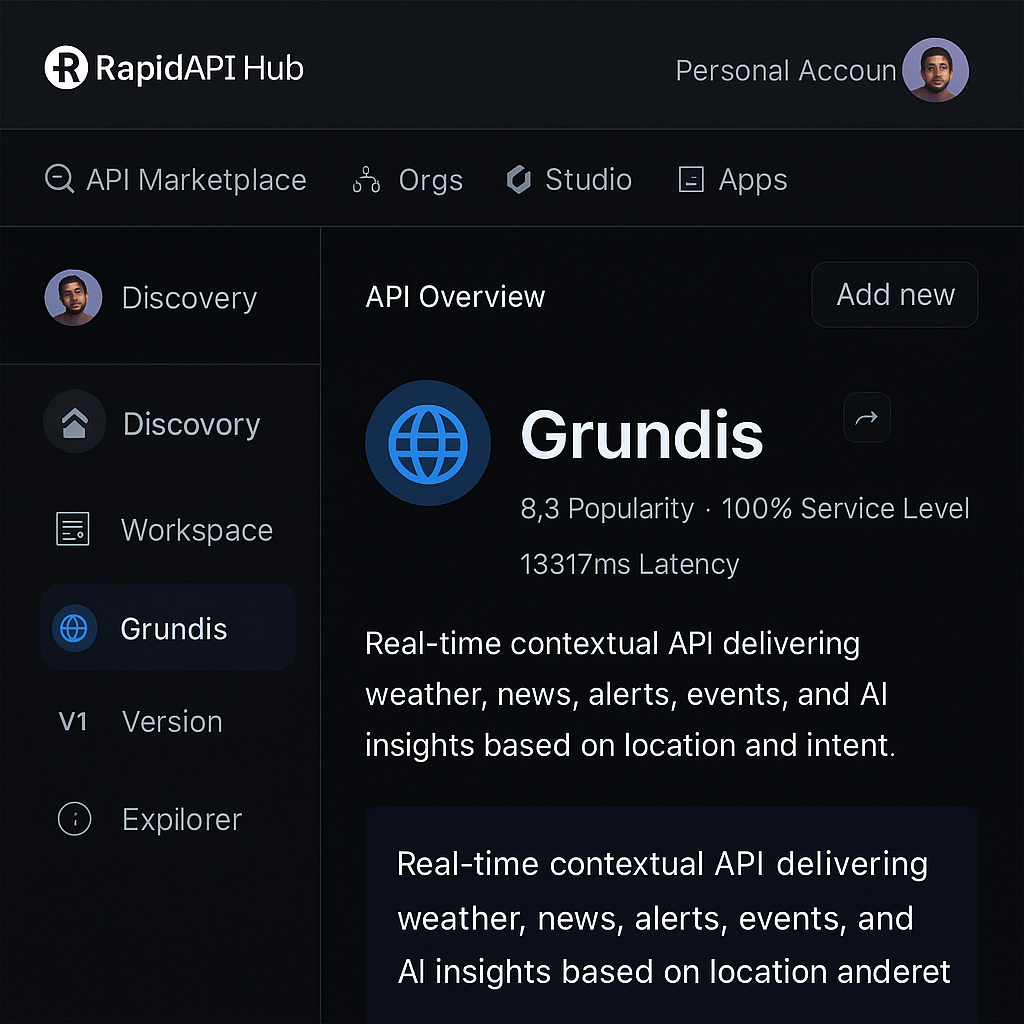The width and height of the screenshot is (1024, 1024).
Task: Open the Apps section
Action: [733, 180]
